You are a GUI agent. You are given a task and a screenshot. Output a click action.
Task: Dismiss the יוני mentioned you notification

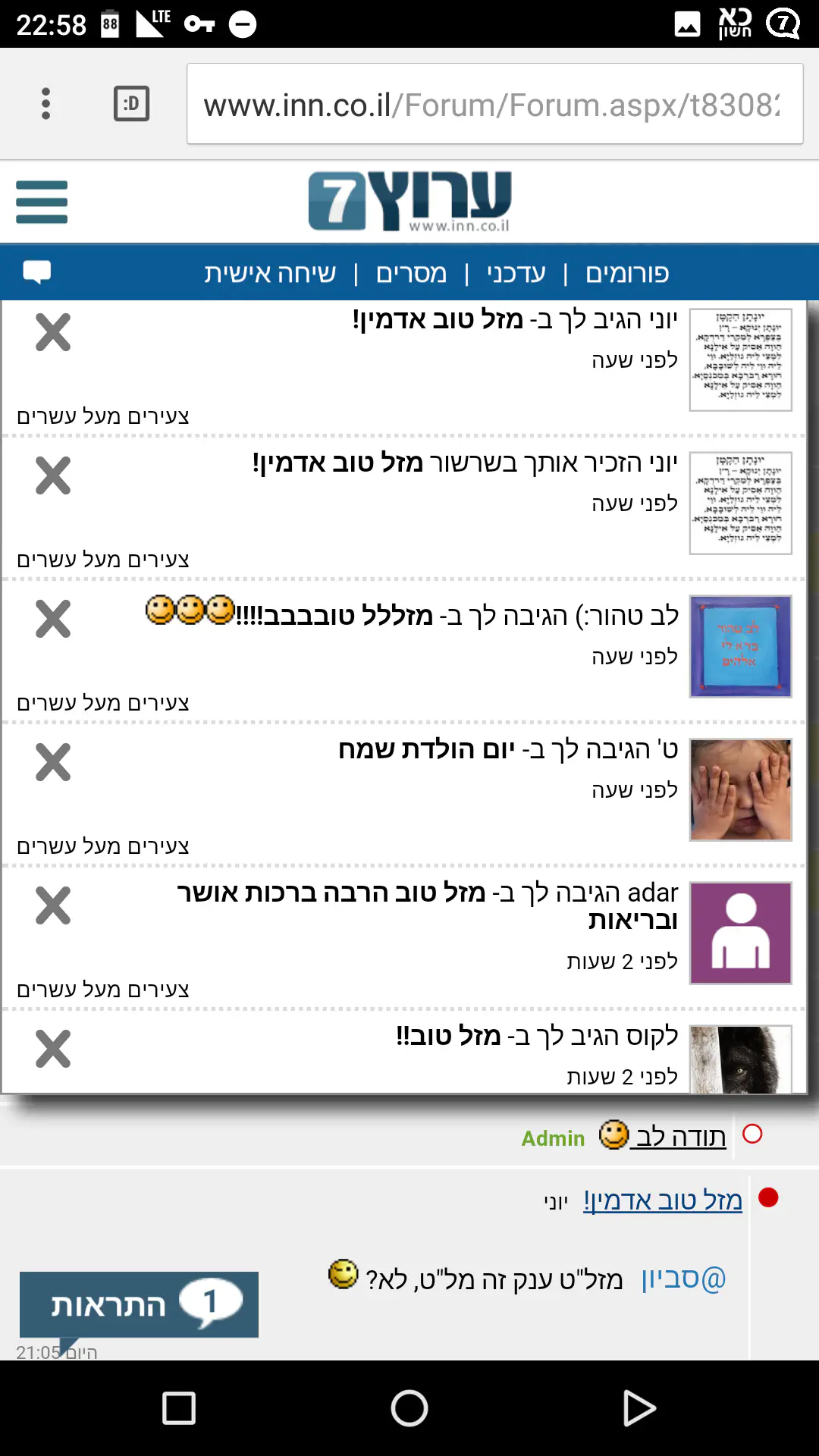[53, 475]
